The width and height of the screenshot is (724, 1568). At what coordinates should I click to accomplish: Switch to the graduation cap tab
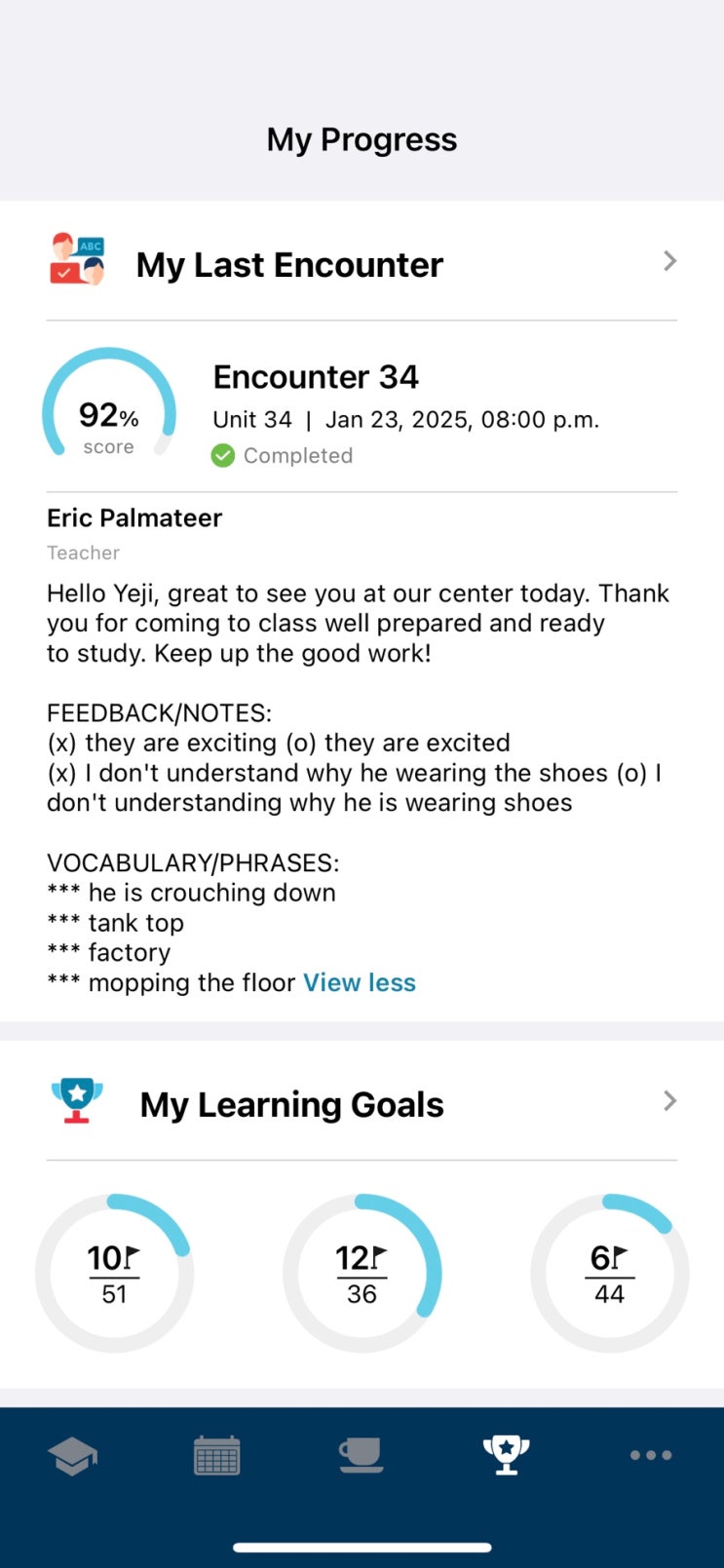click(x=72, y=1456)
